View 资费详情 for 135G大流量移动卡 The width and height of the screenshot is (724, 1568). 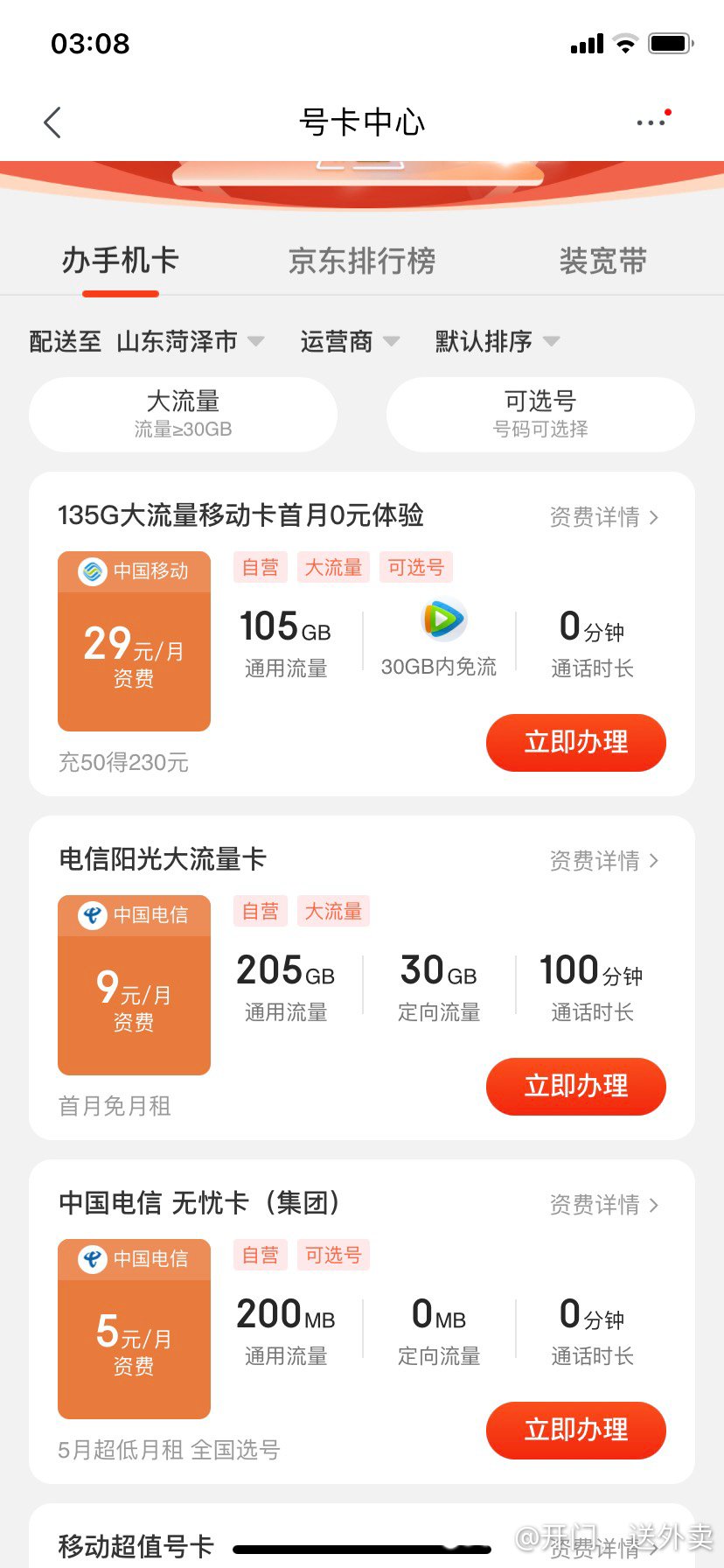[603, 517]
